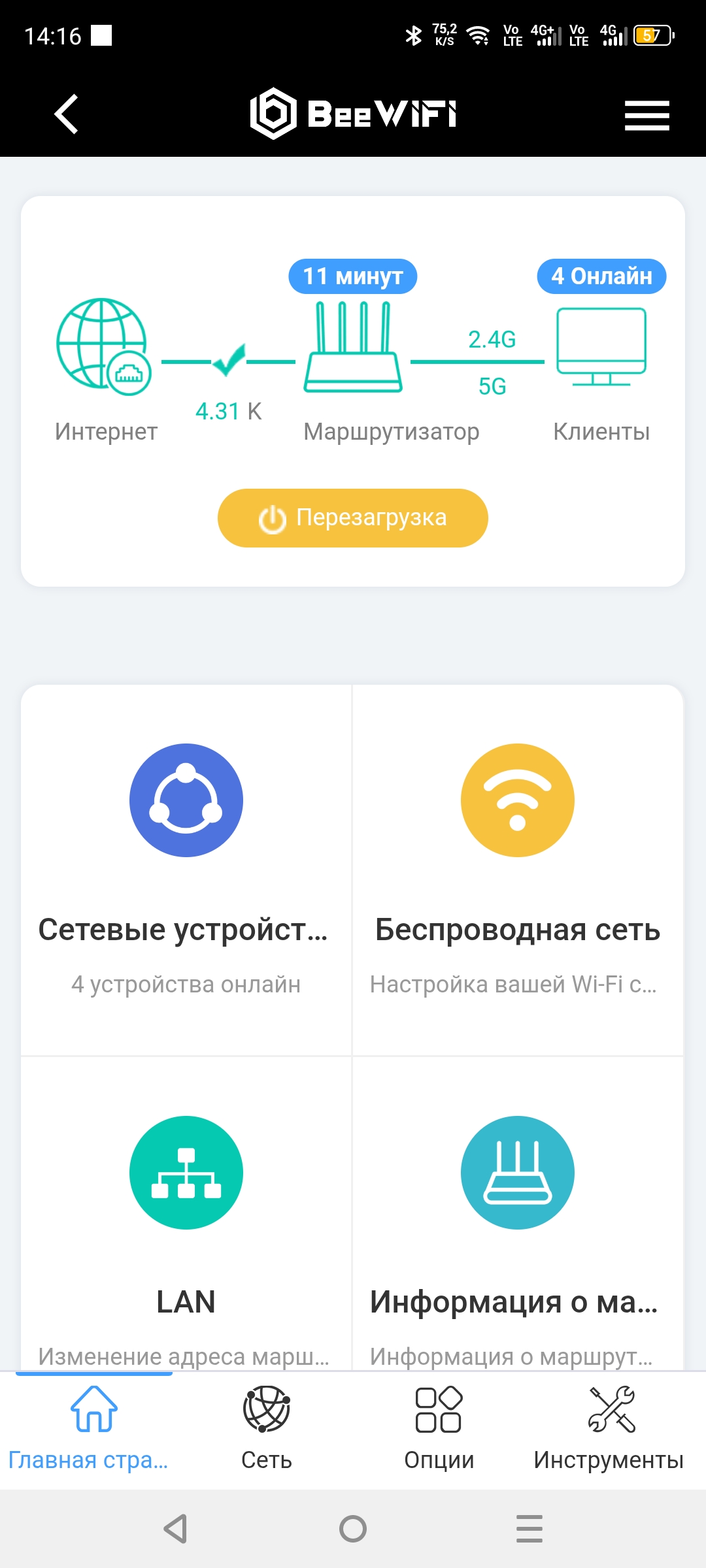Screen dimensions: 706x1568
Task: Tap the Клиенты monitor icon
Action: 601,348
